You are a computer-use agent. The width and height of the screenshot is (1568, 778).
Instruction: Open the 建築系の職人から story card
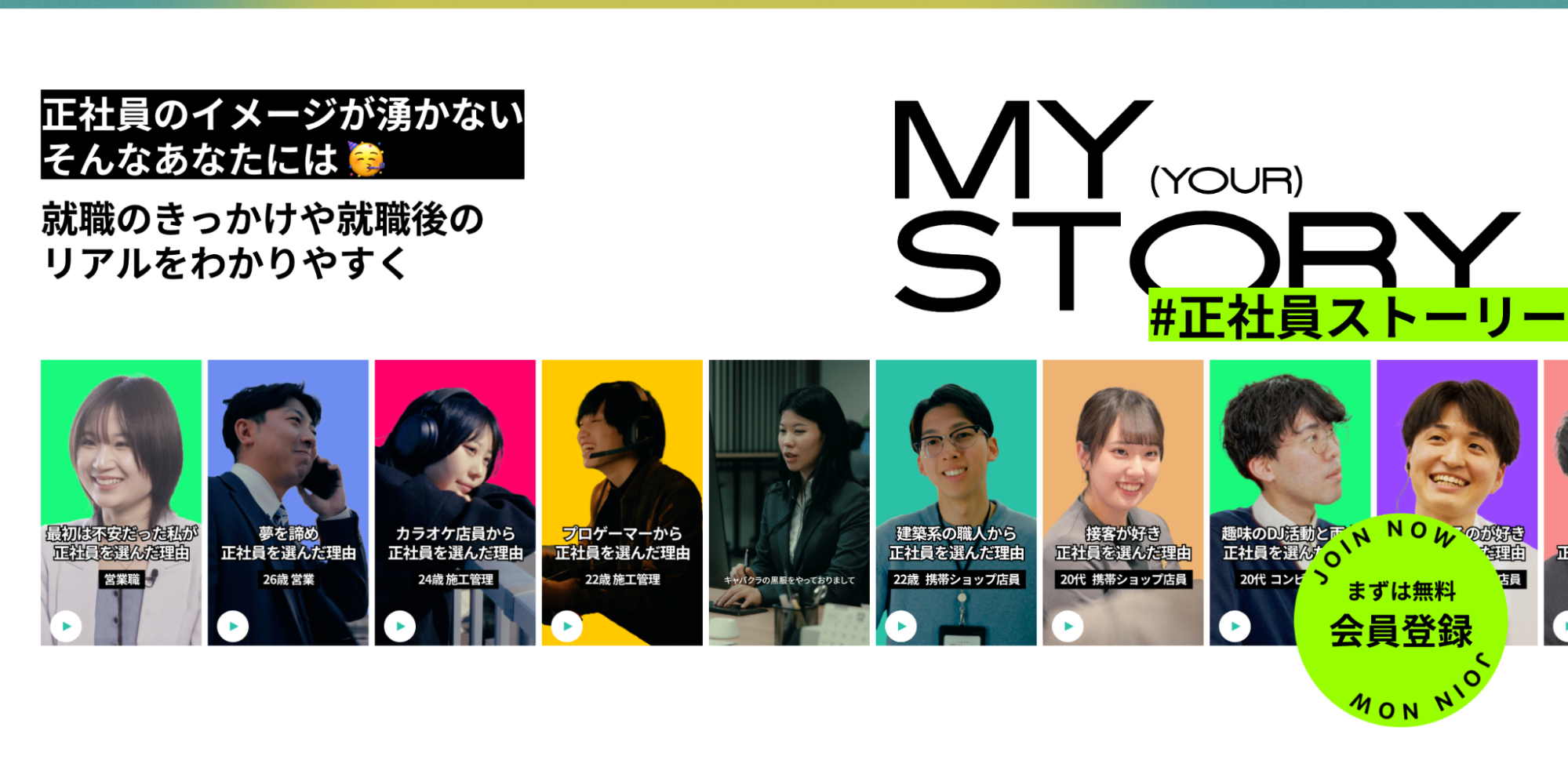pos(955,502)
